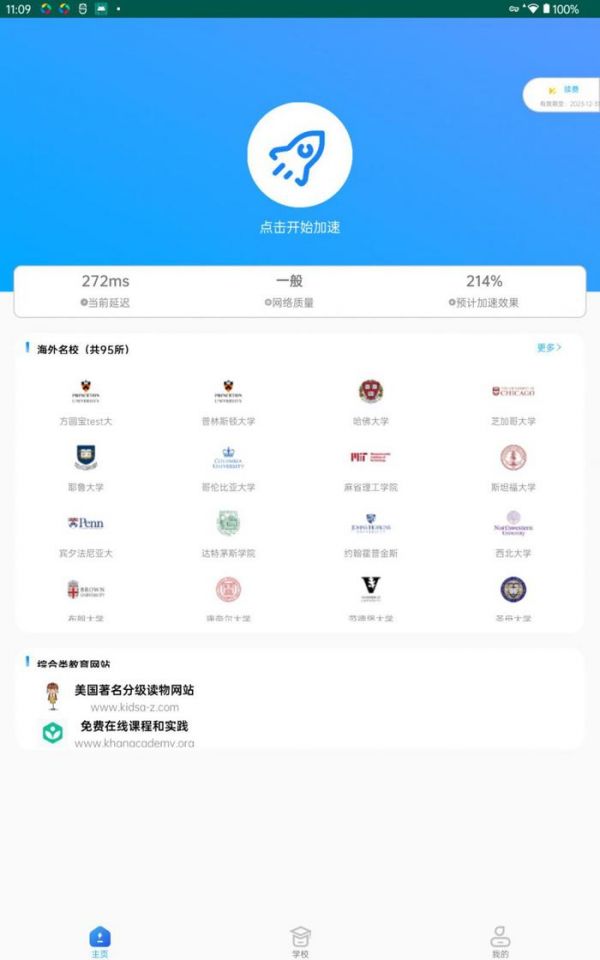Open 哈佛大学 in the university grid

371,401
